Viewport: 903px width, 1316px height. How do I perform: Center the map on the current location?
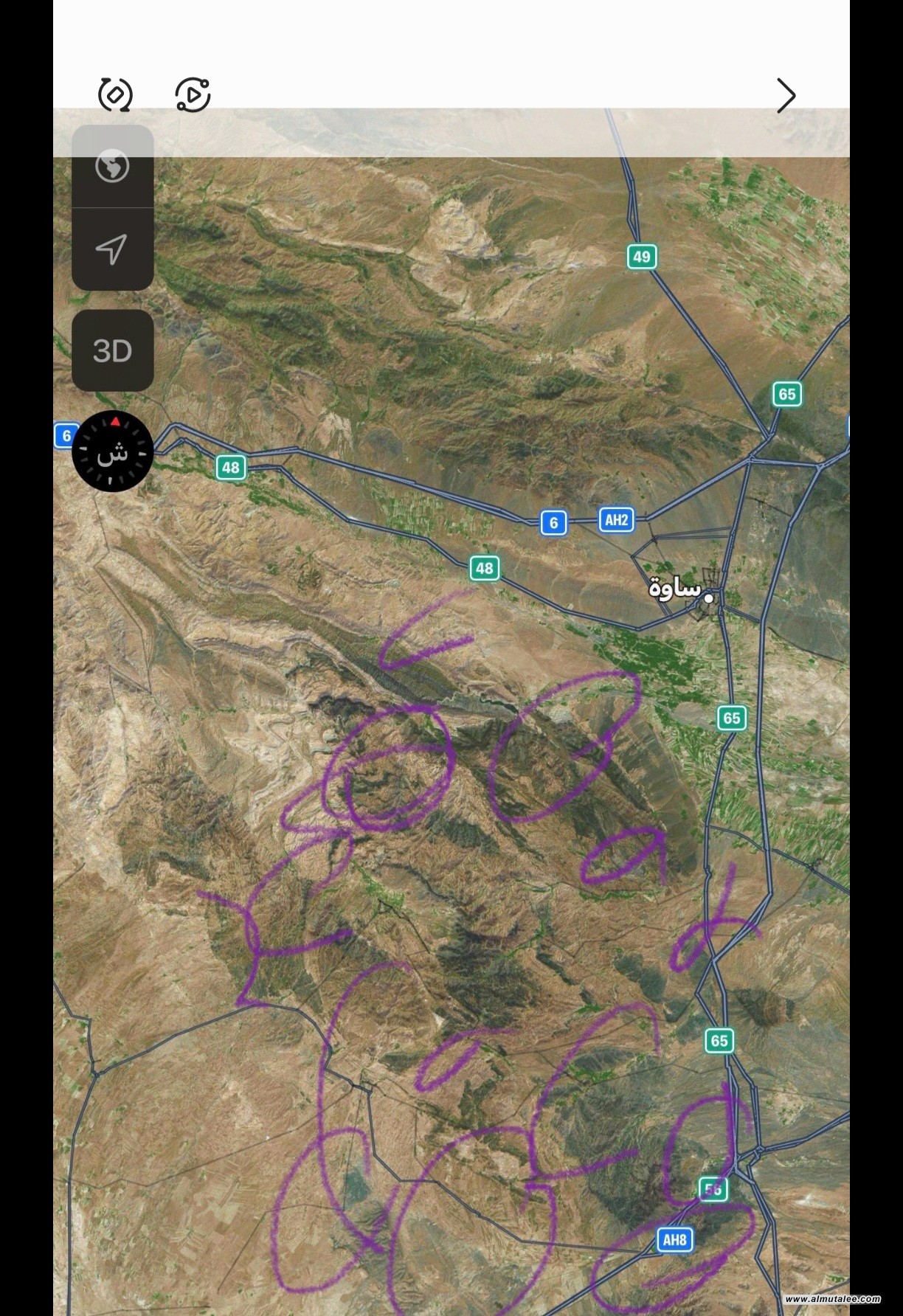[x=112, y=249]
